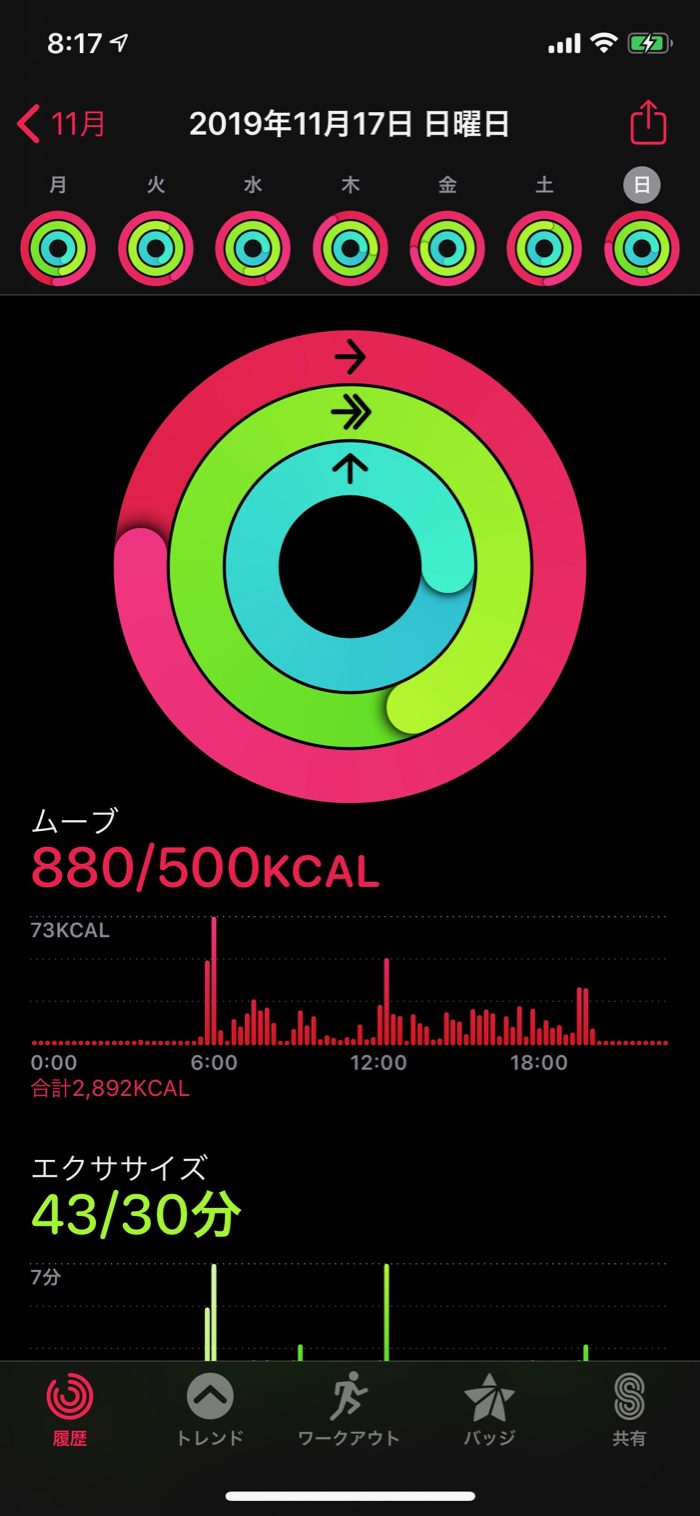Open the ワークアウト tab
700x1516 pixels.
pos(349,1410)
